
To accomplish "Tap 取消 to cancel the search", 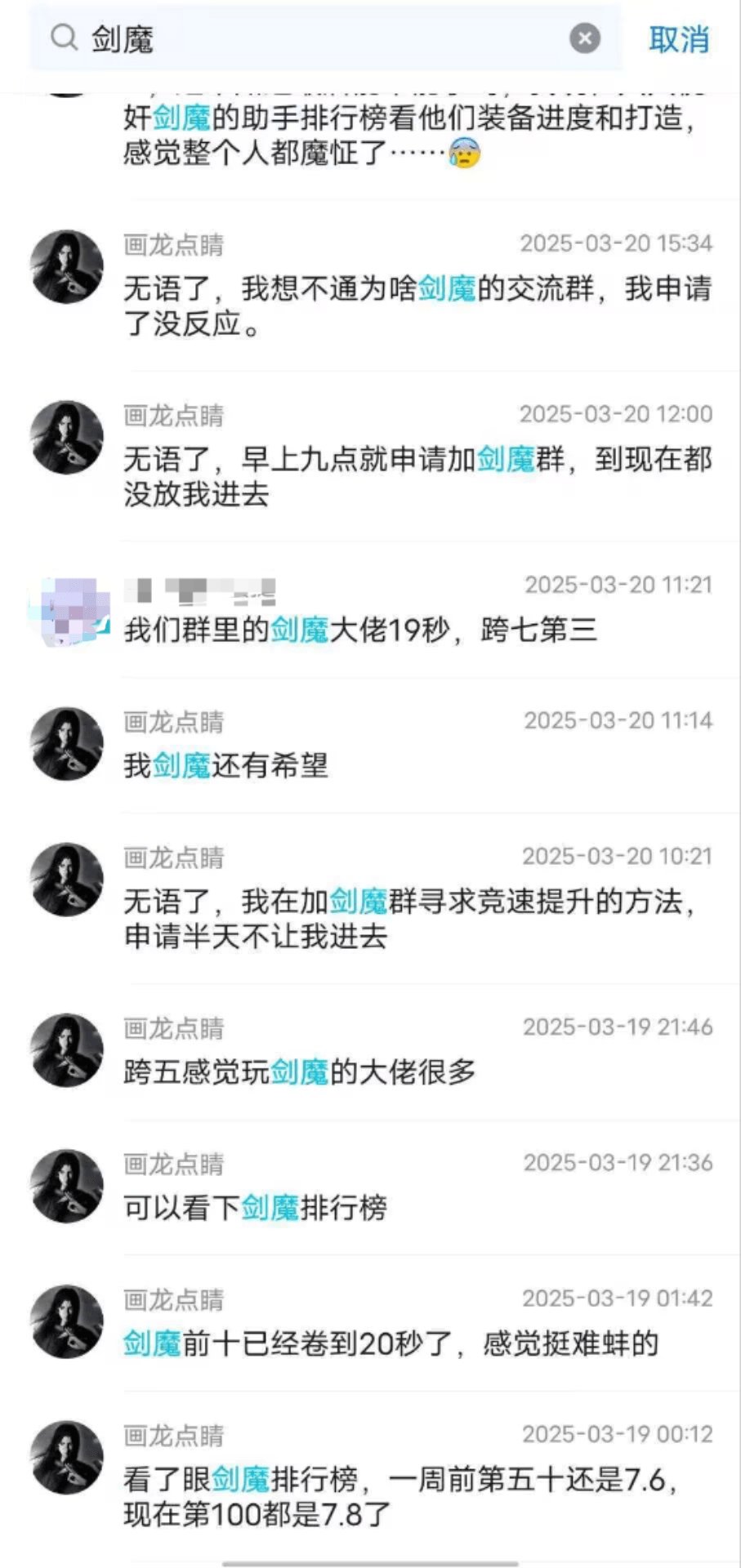I will 678,38.
